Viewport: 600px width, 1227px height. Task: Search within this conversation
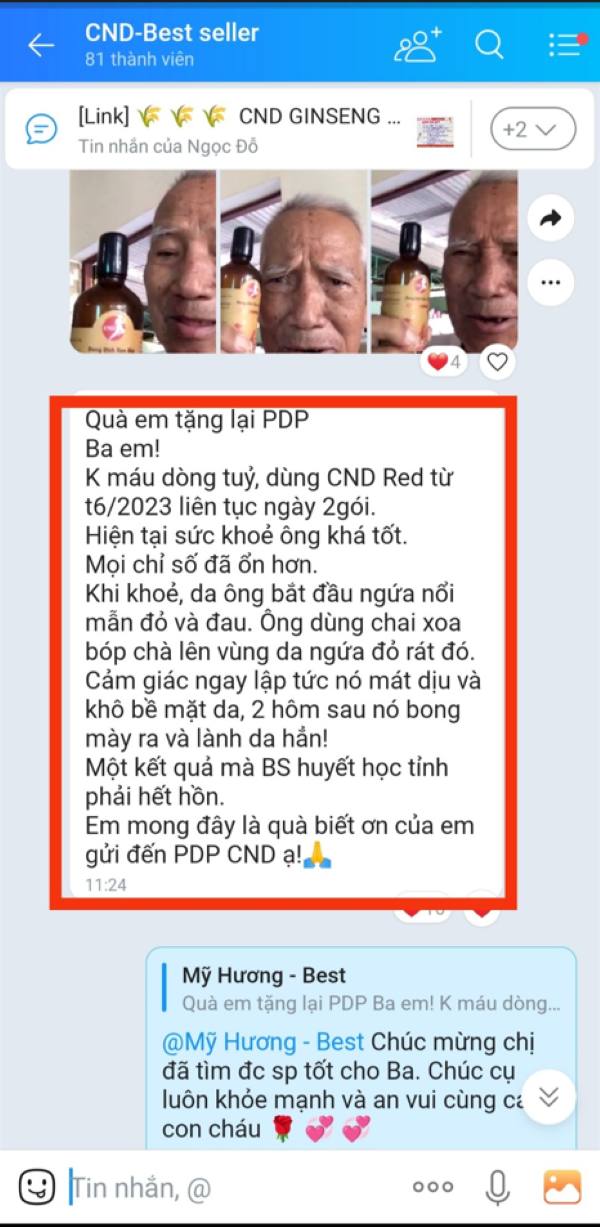[489, 44]
